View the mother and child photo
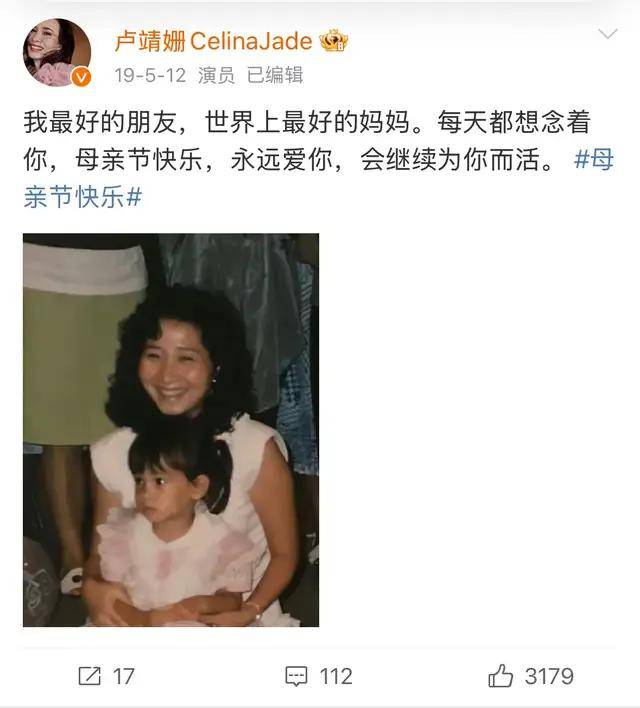Viewport: 640px width, 708px height. [171, 430]
